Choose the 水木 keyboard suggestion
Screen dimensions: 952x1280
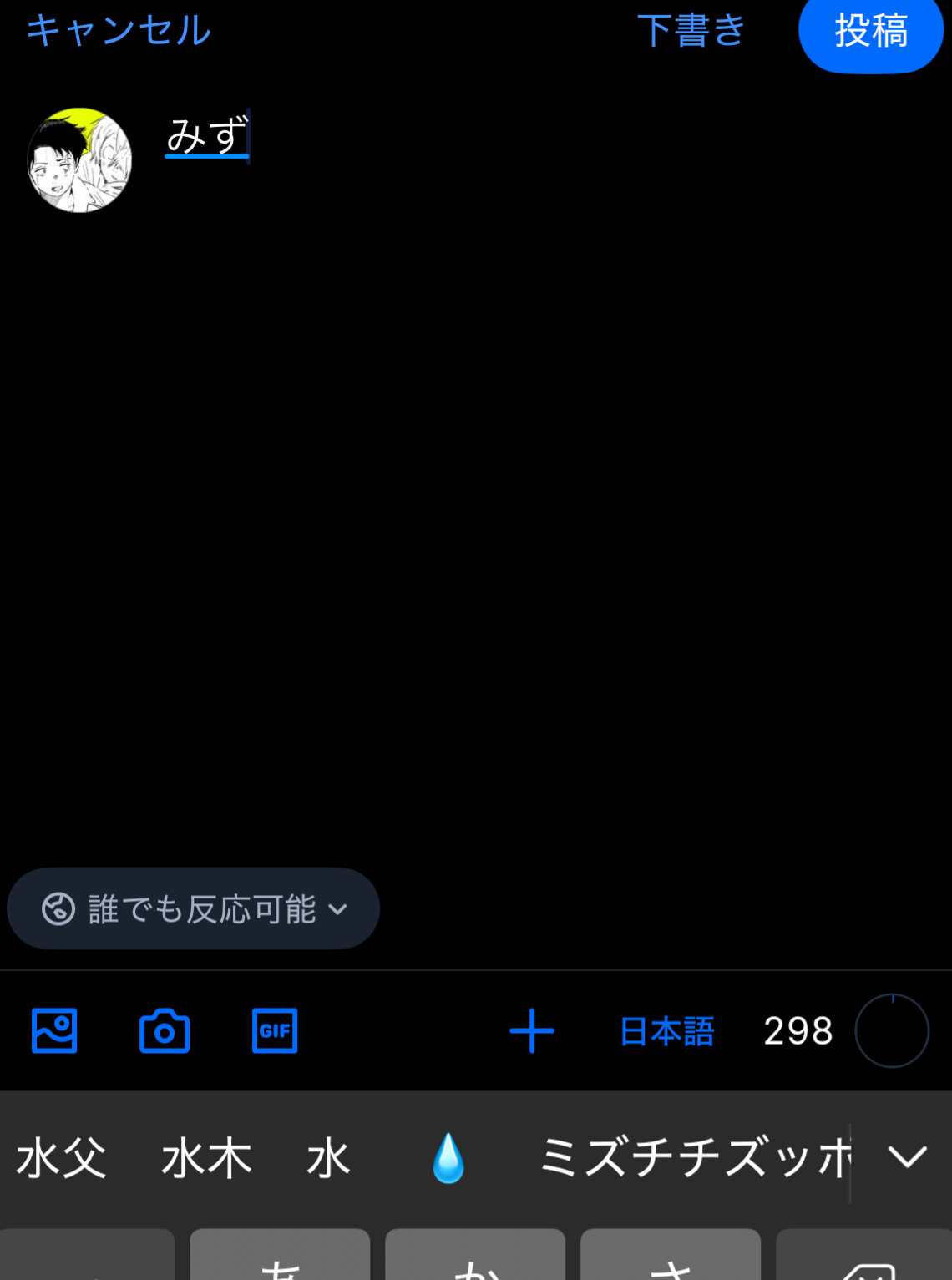tap(206, 1158)
